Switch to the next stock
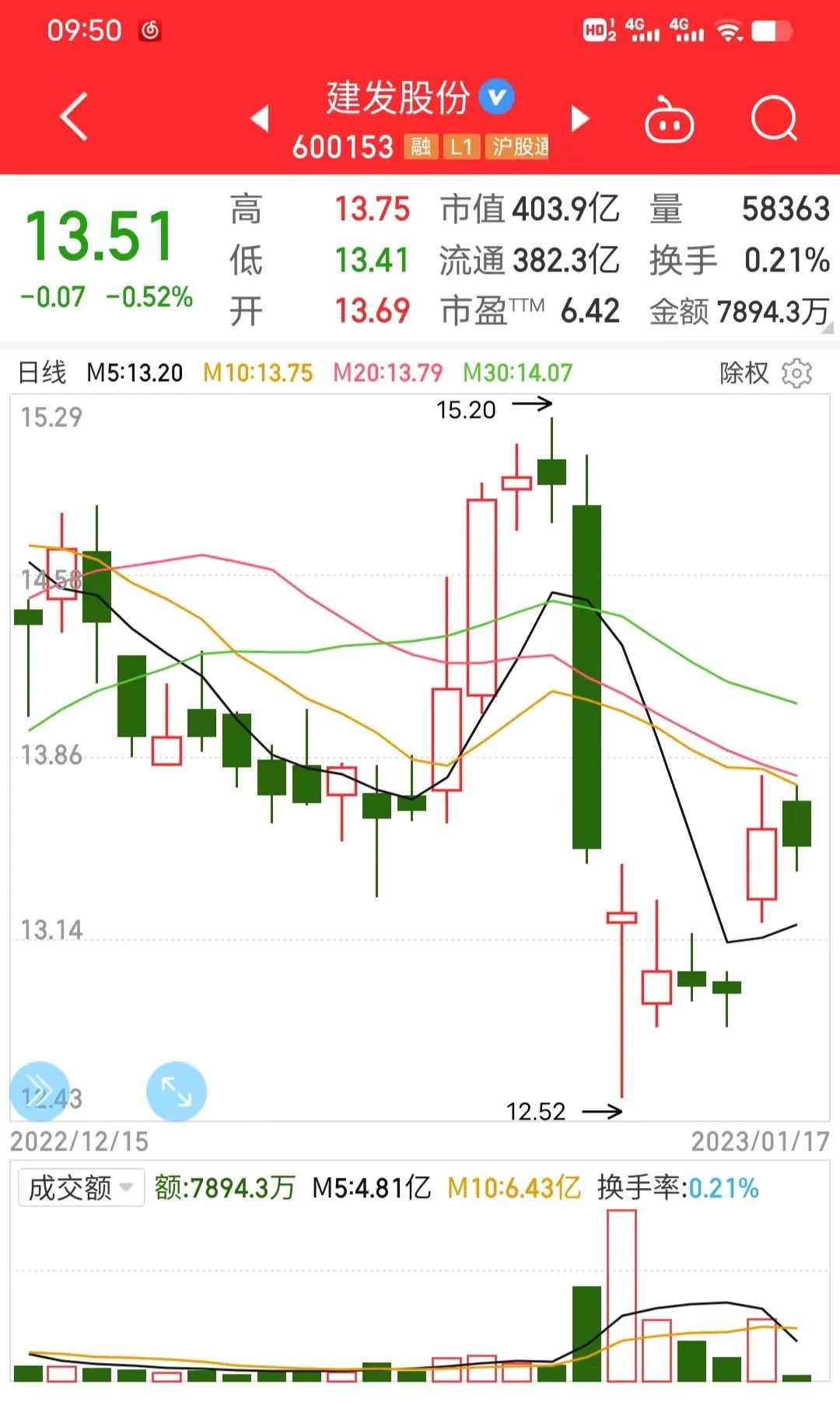This screenshot has width=840, height=1405. 579,118
